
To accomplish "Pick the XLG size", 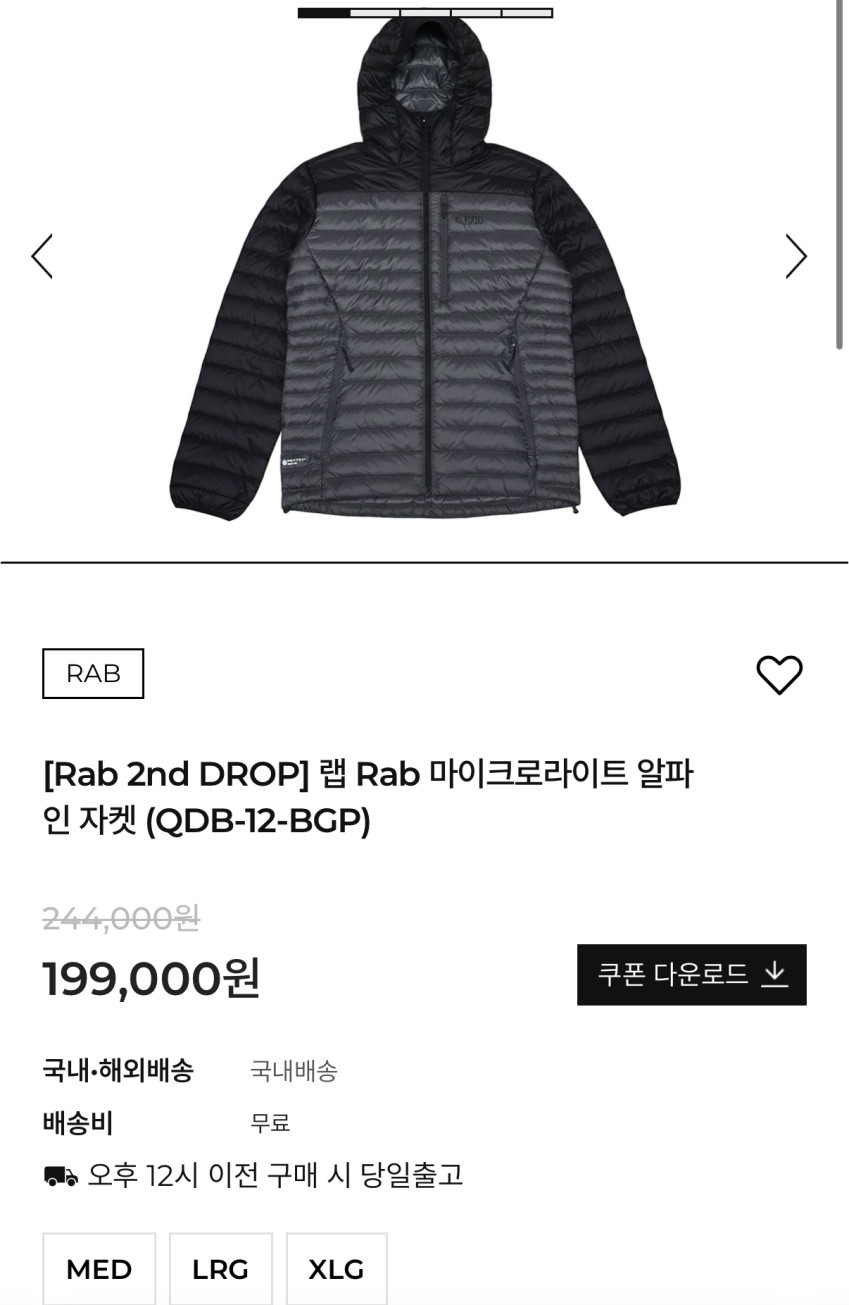I will (336, 1269).
